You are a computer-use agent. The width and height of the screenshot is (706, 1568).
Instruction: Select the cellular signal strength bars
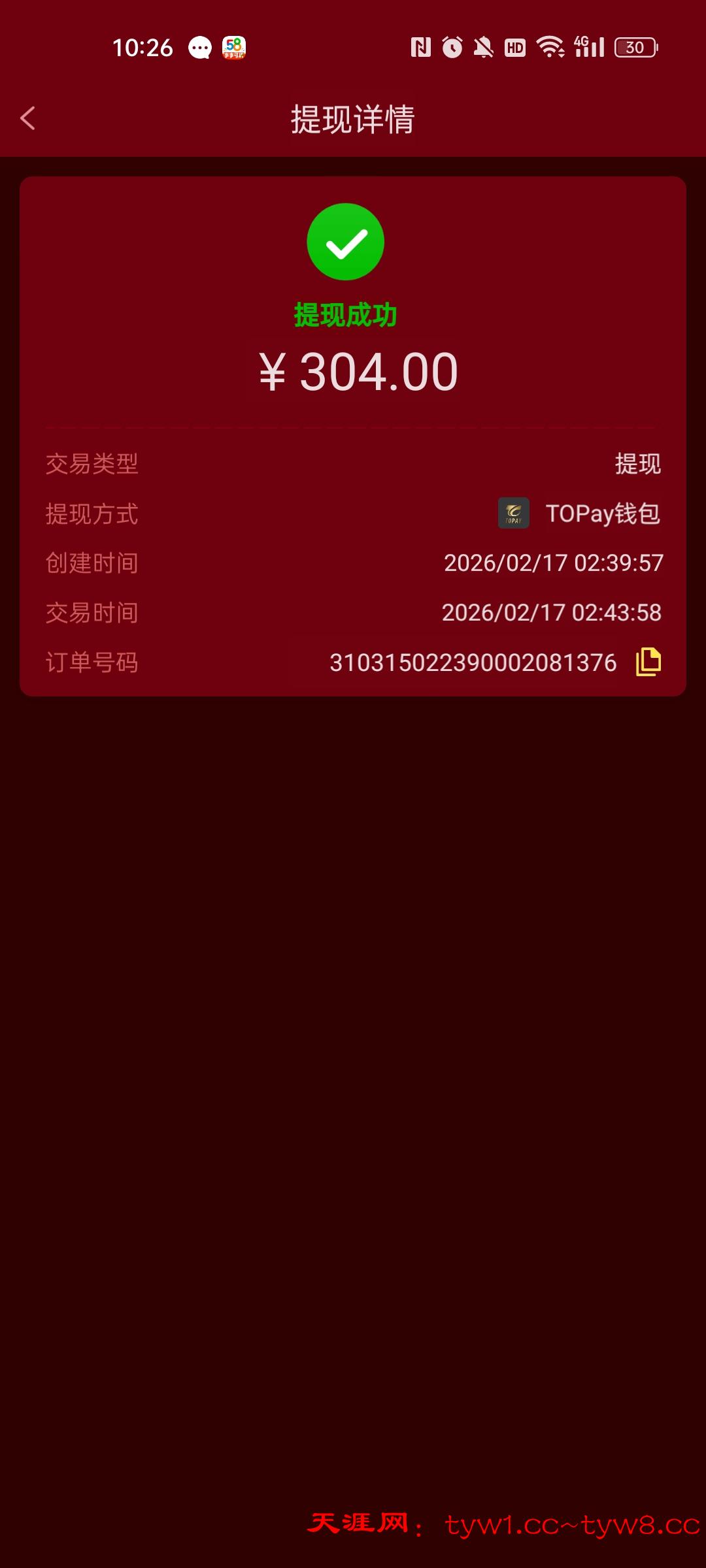point(592,48)
